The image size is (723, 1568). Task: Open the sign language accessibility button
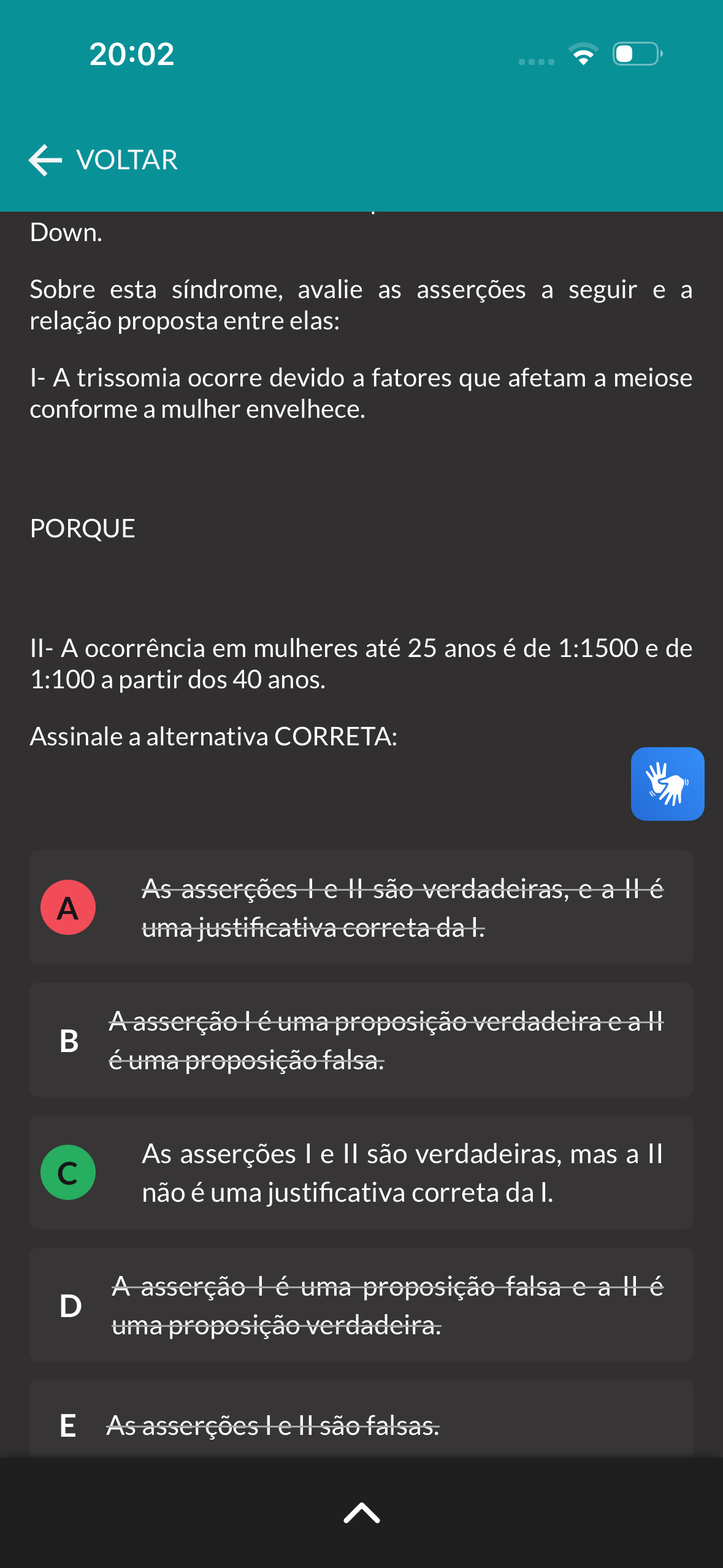coord(667,783)
